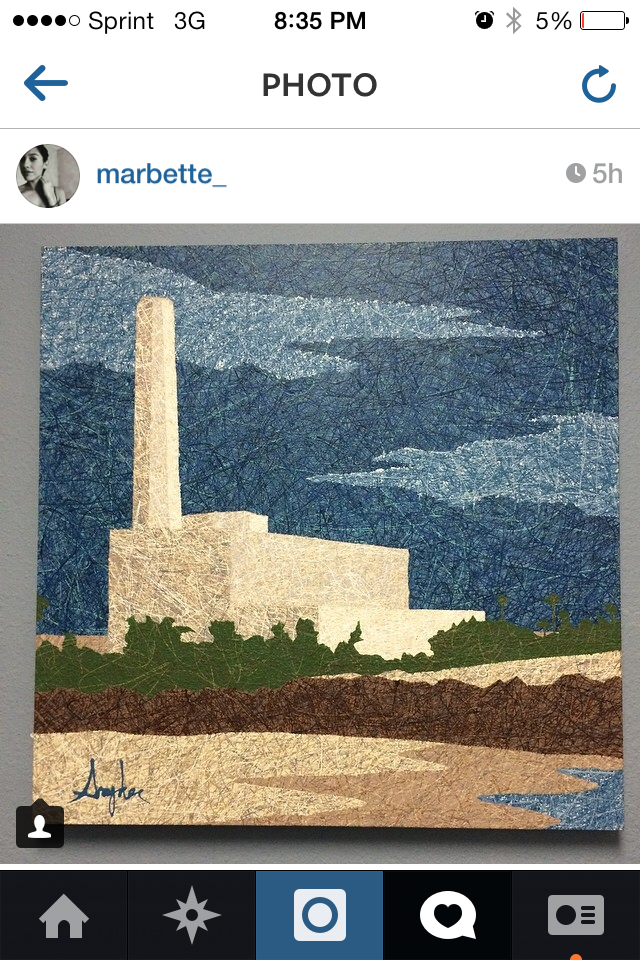
Task: Refresh the photo page
Action: pyautogui.click(x=598, y=86)
